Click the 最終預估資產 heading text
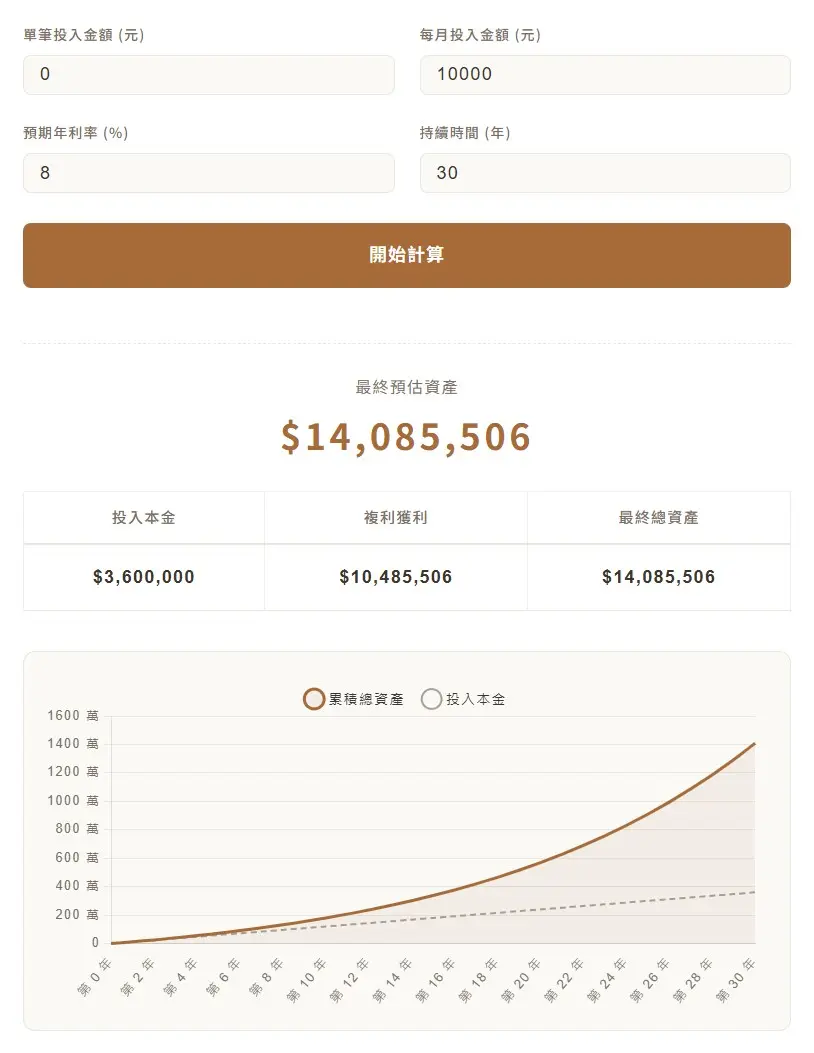 point(406,387)
